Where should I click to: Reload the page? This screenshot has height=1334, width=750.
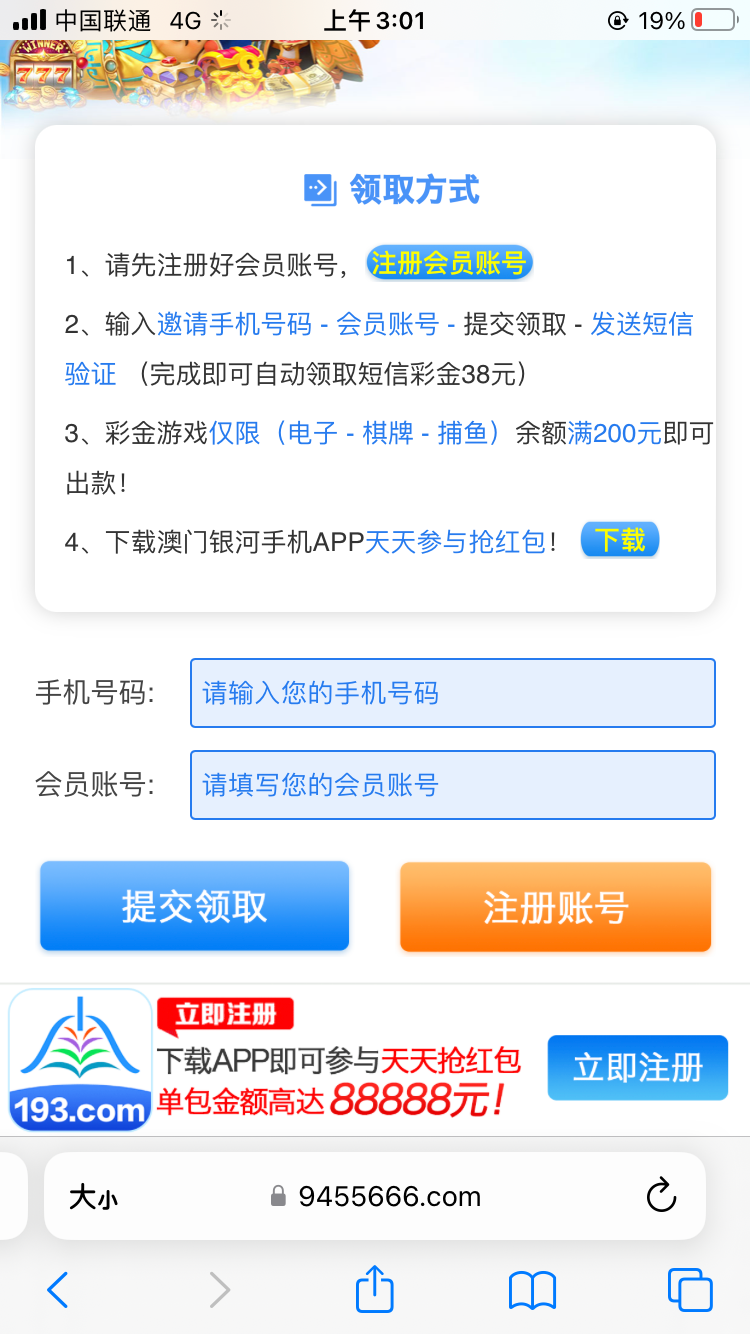[x=661, y=1196]
